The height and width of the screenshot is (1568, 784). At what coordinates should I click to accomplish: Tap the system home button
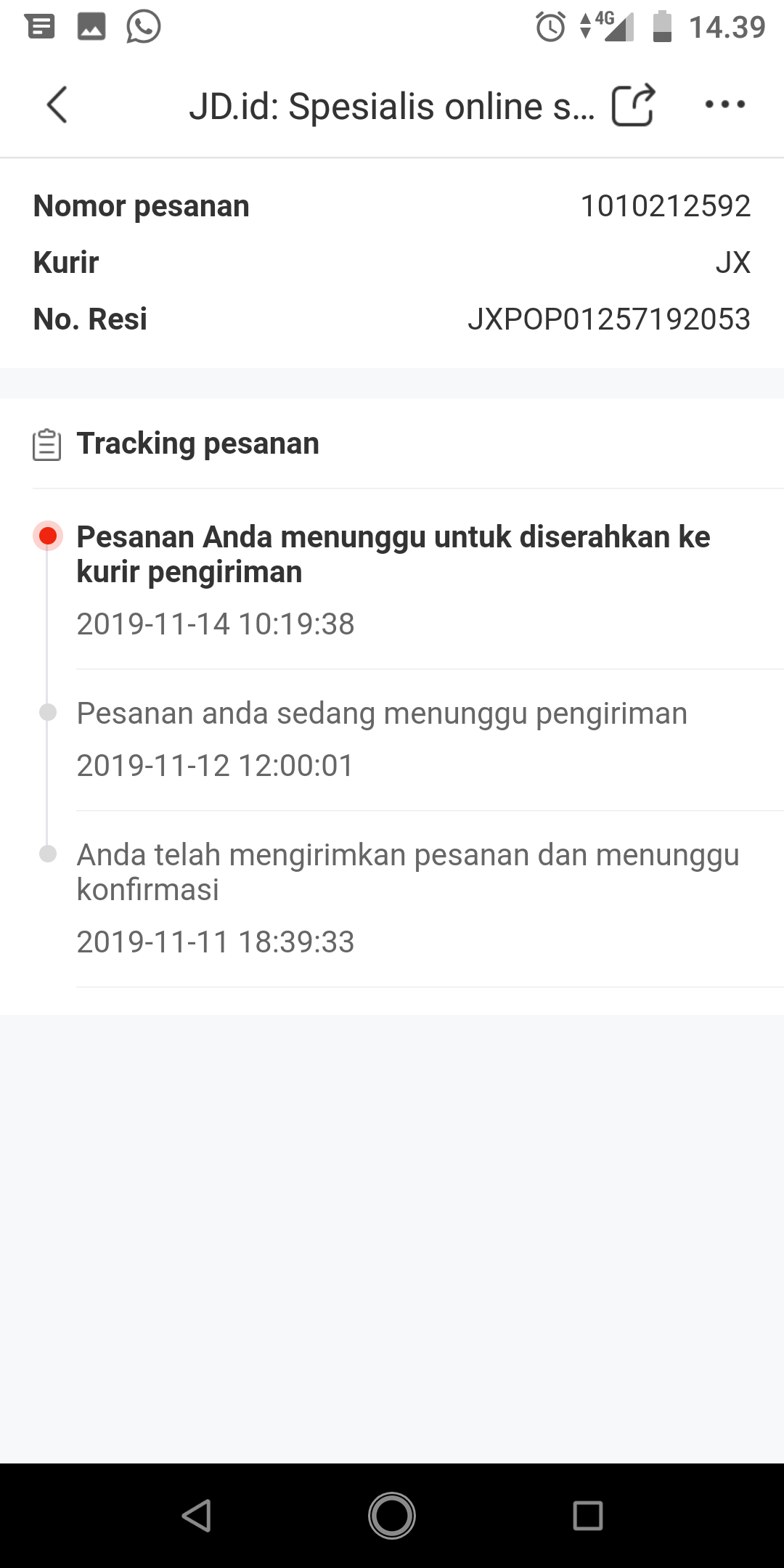coord(392,1516)
